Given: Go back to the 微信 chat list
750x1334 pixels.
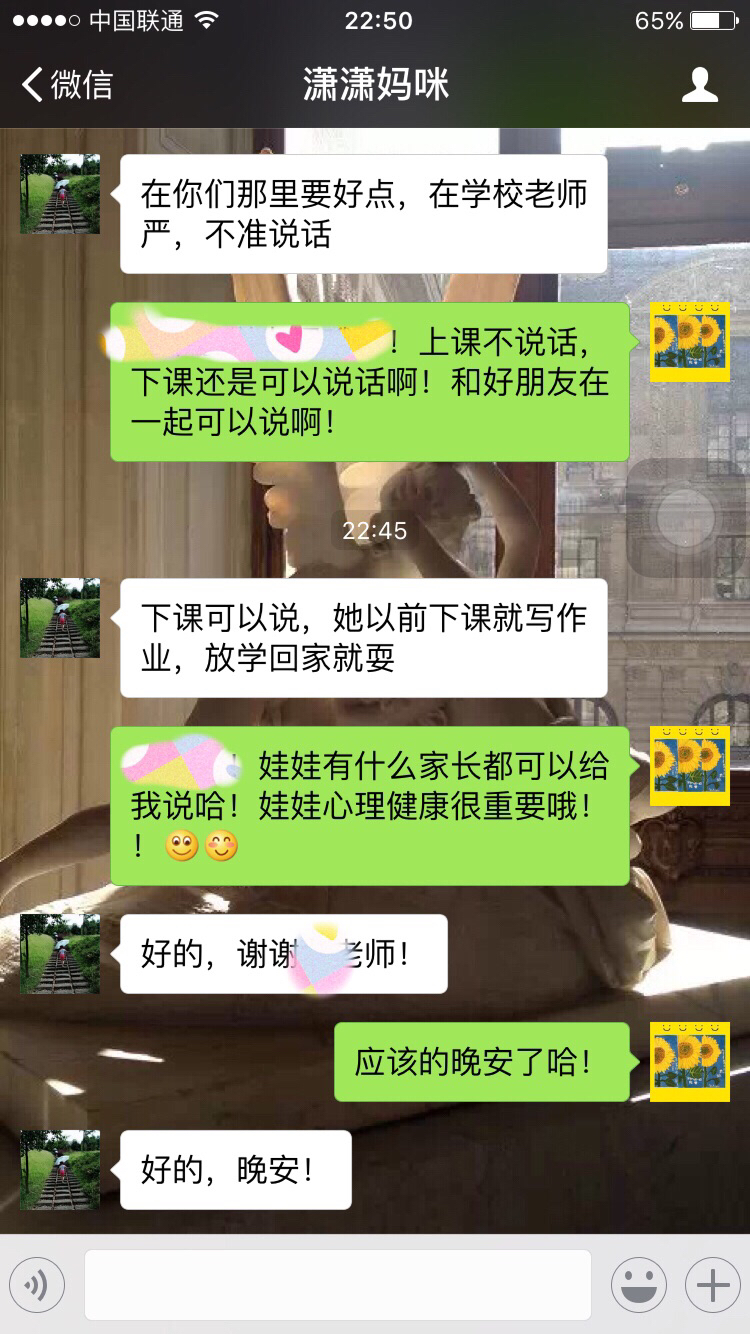Looking at the screenshot, I should click(67, 85).
